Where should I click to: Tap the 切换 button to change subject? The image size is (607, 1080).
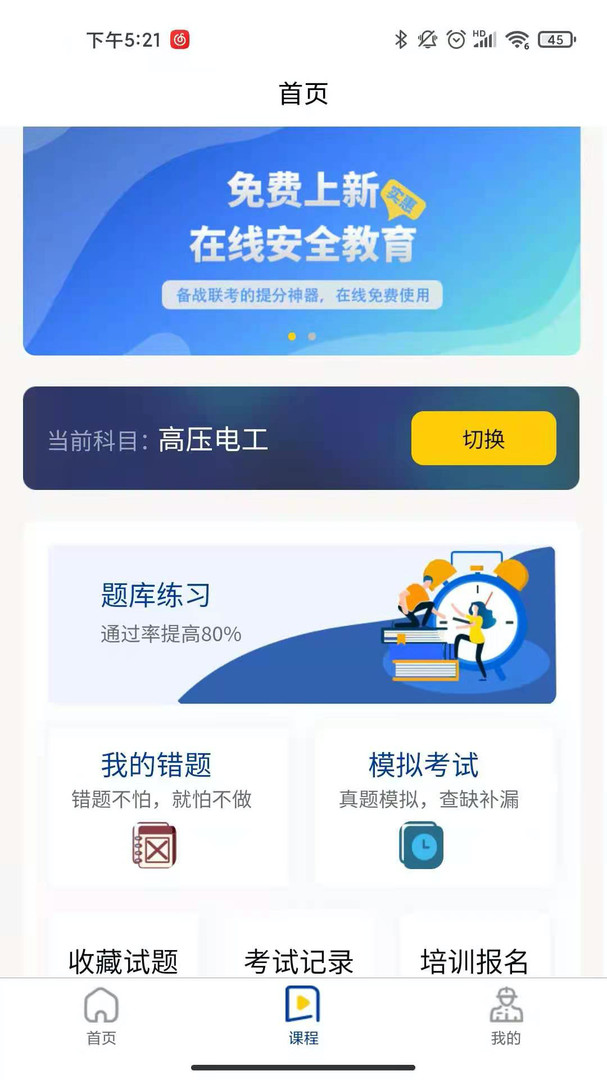point(483,438)
